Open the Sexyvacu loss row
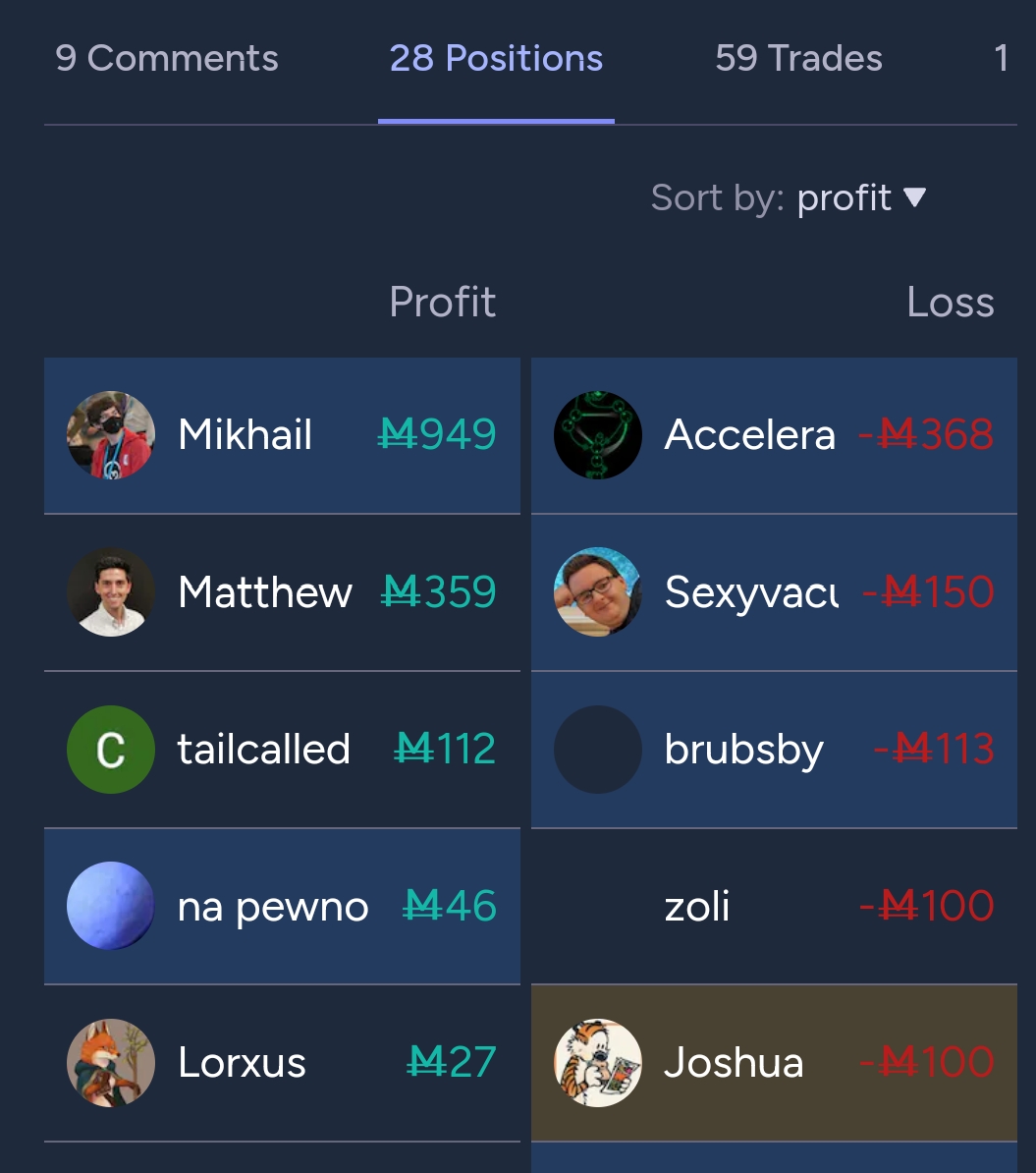This screenshot has width=1036, height=1173. click(x=774, y=592)
